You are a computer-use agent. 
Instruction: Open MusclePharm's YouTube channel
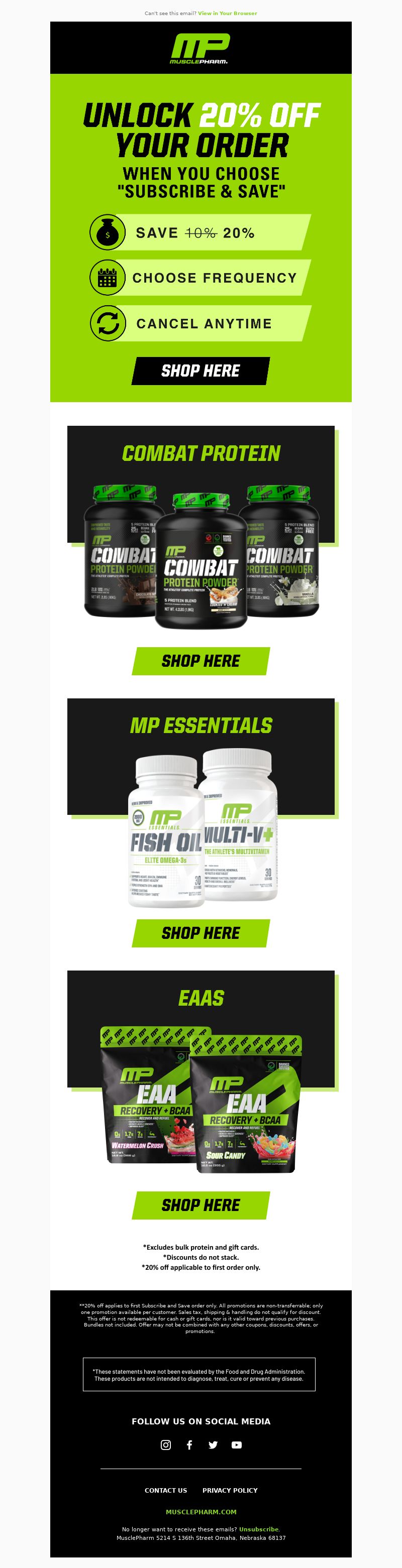coord(236,1445)
